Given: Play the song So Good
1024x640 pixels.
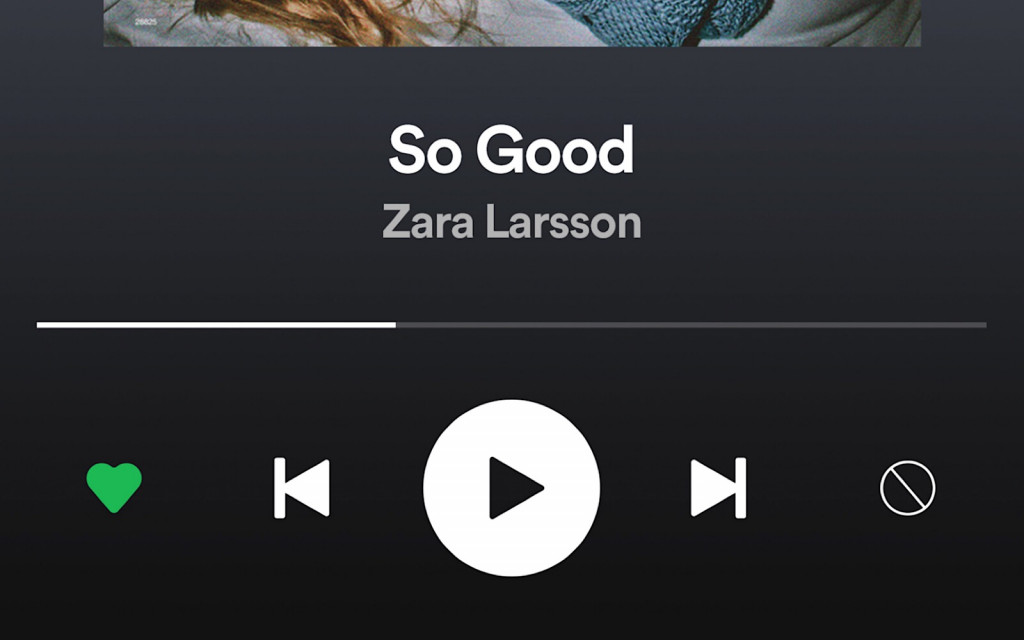Looking at the screenshot, I should pyautogui.click(x=511, y=488).
